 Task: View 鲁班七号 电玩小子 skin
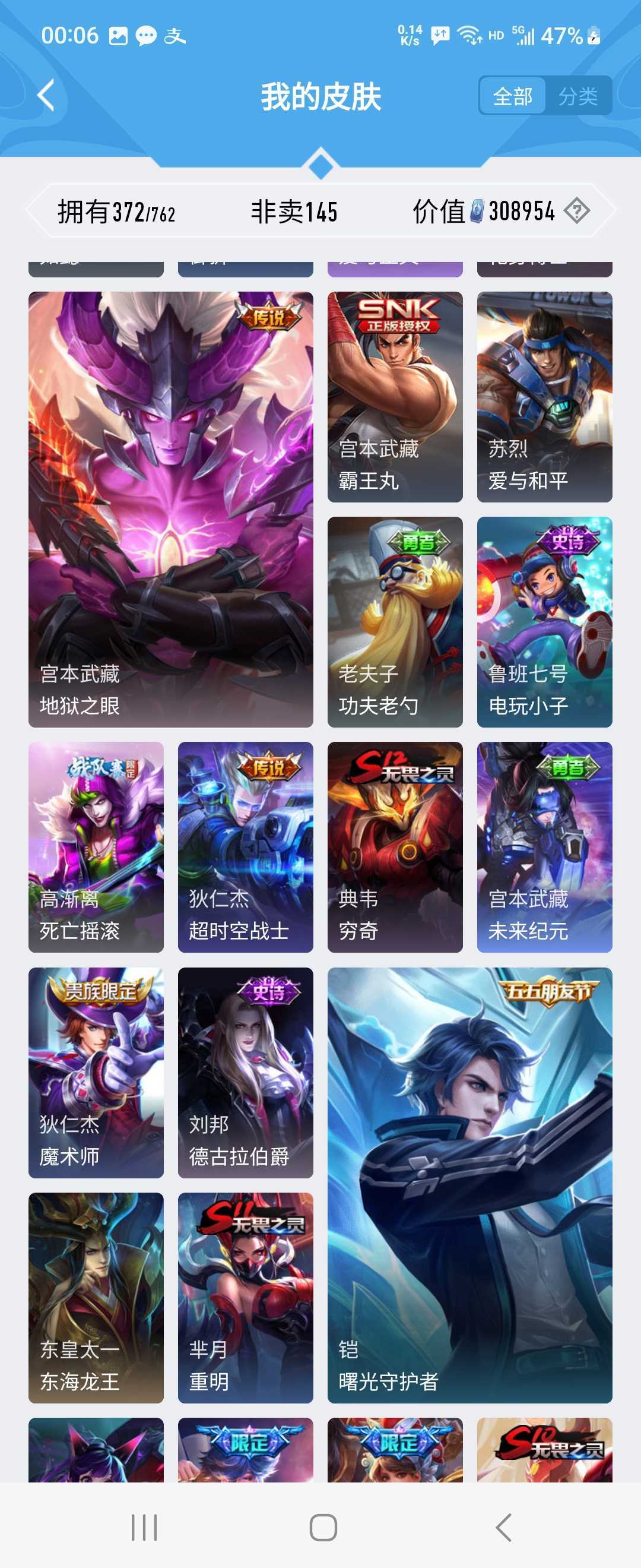pyautogui.click(x=544, y=621)
